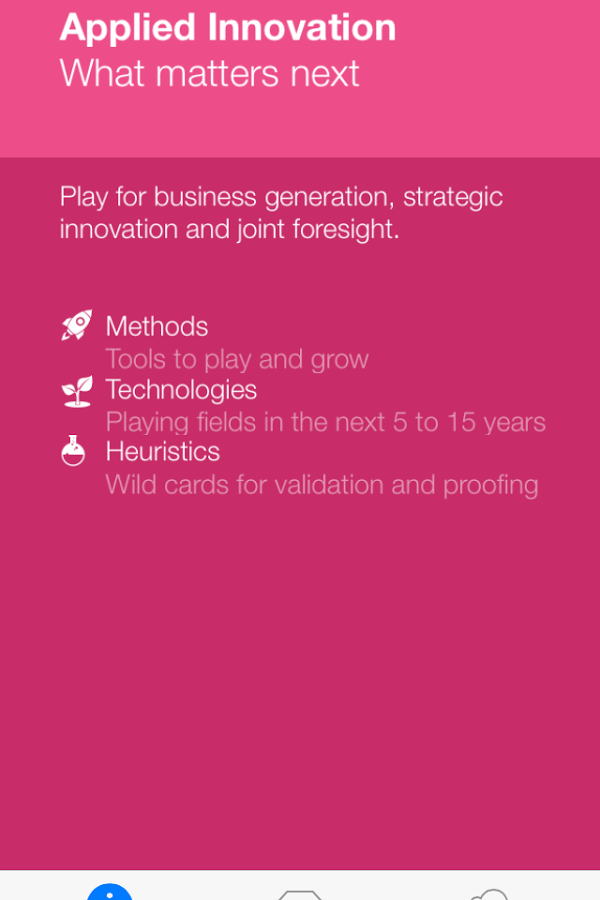Switch to the cloud tab
This screenshot has width=600, height=900.
tap(489, 894)
